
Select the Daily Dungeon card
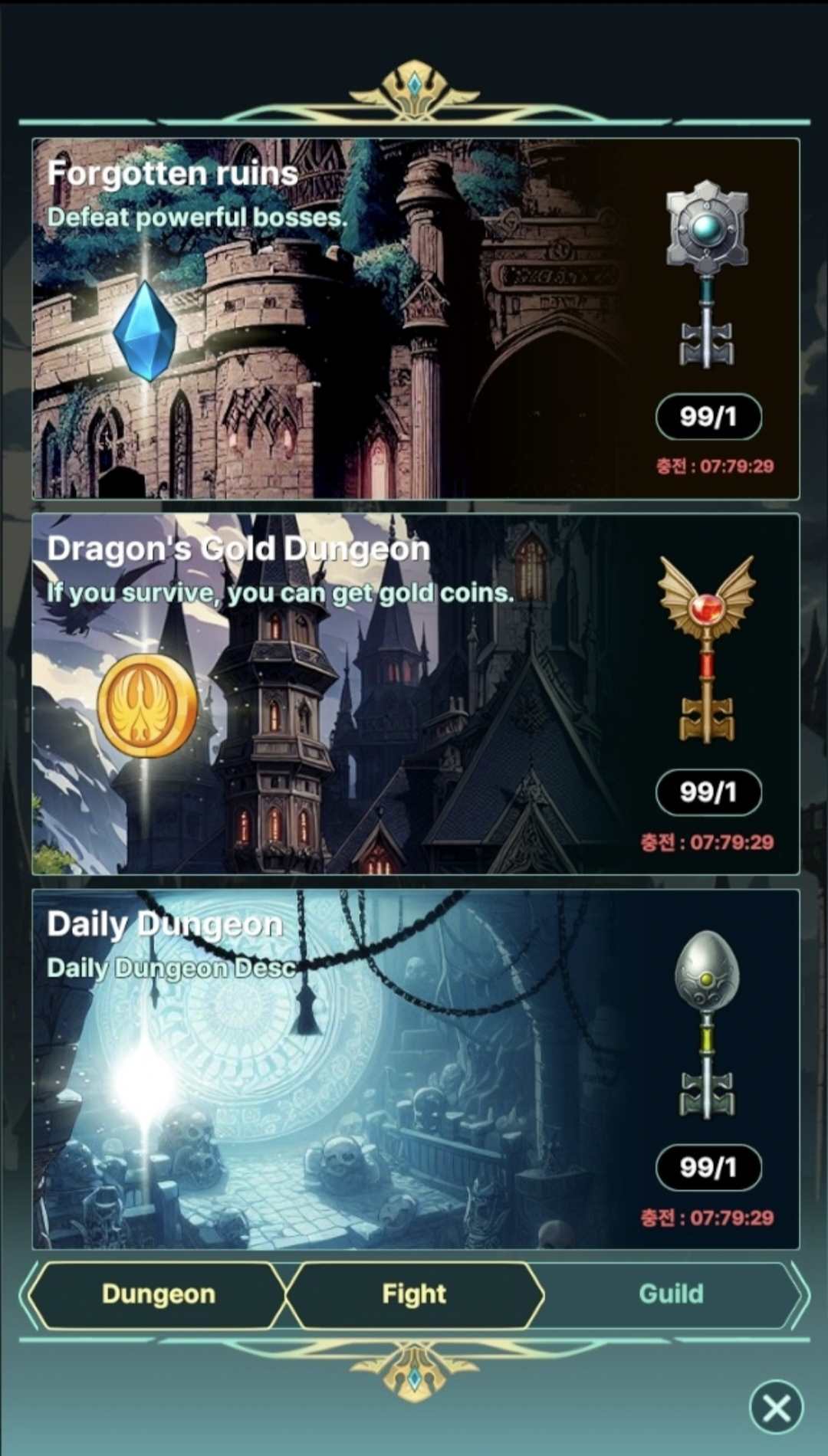click(414, 1070)
